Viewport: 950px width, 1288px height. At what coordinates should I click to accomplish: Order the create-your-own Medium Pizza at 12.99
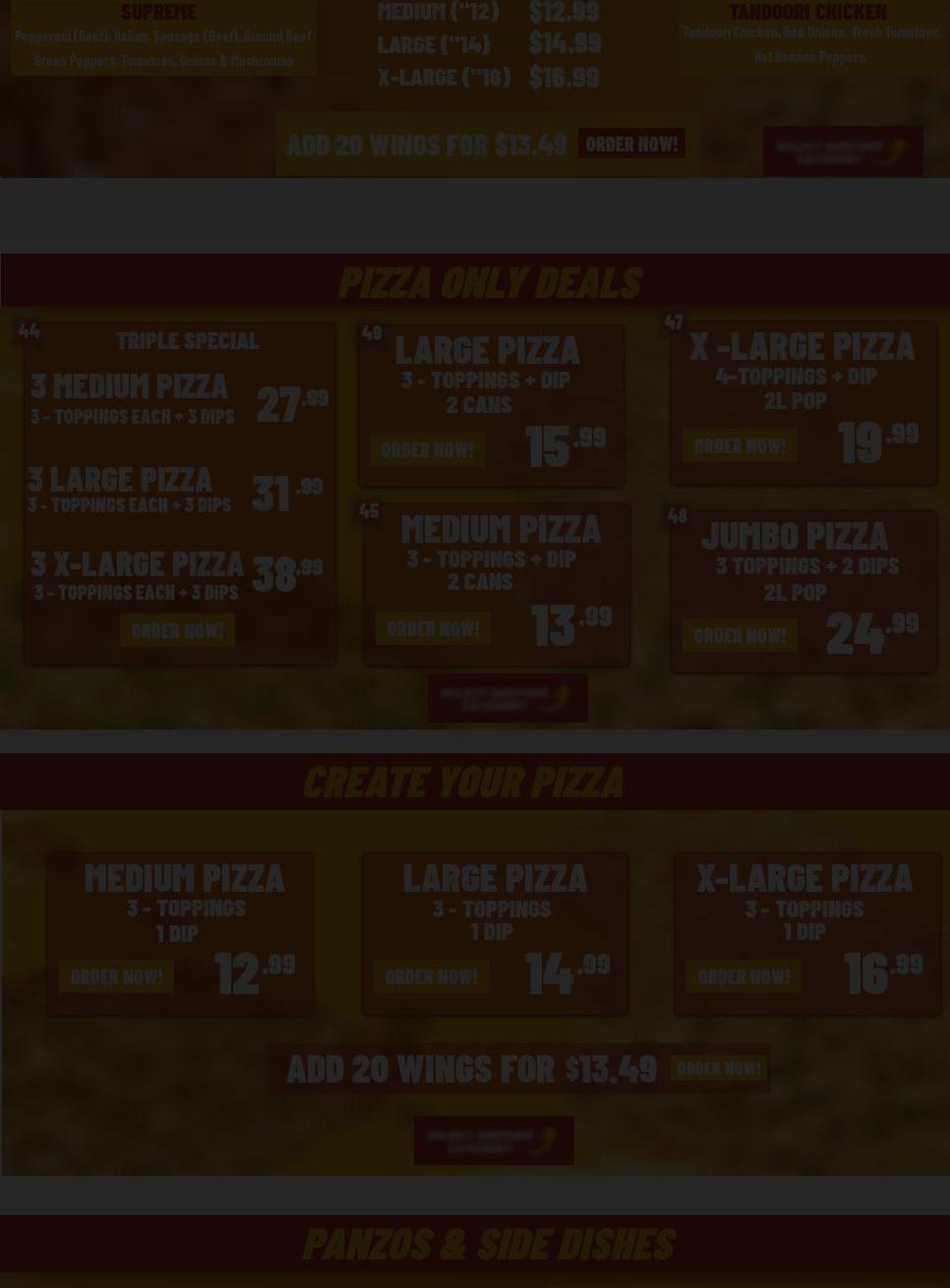(x=116, y=976)
